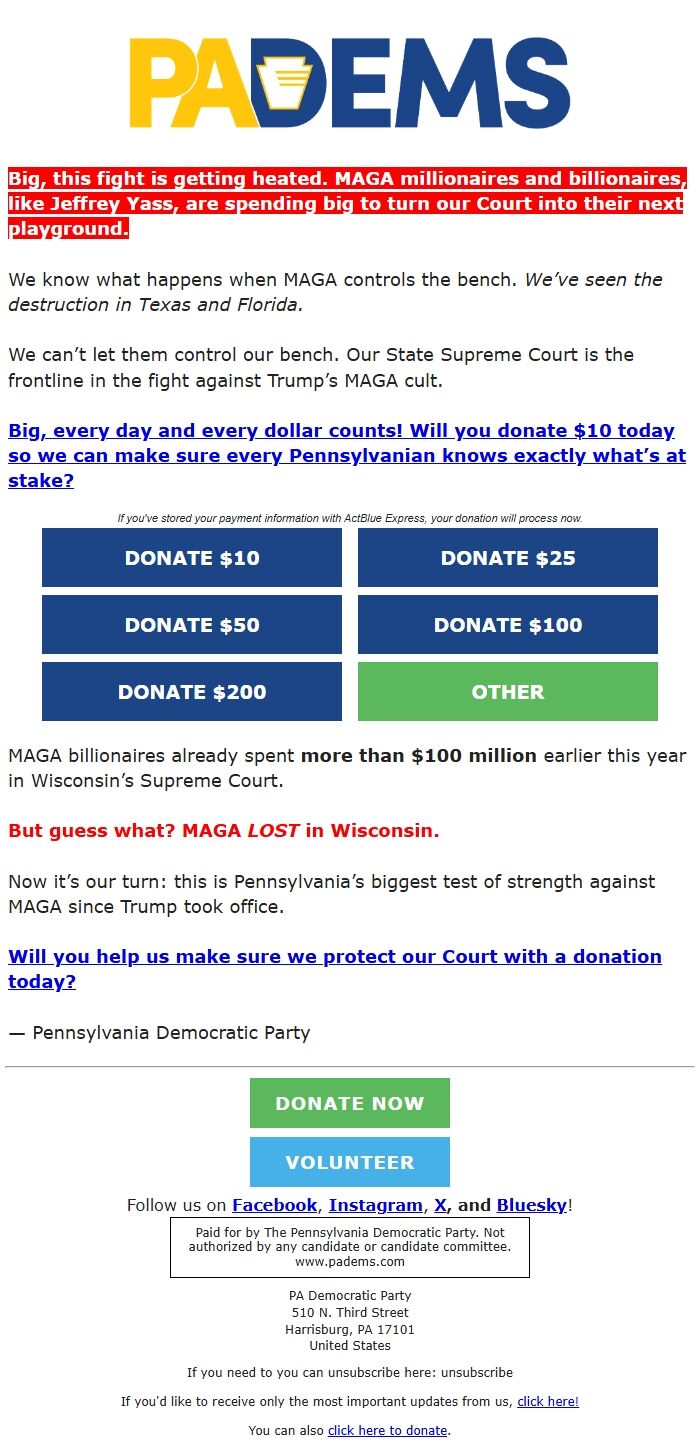The height and width of the screenshot is (1446, 700).
Task: Donate $100 via the blue button
Action: coord(508,625)
